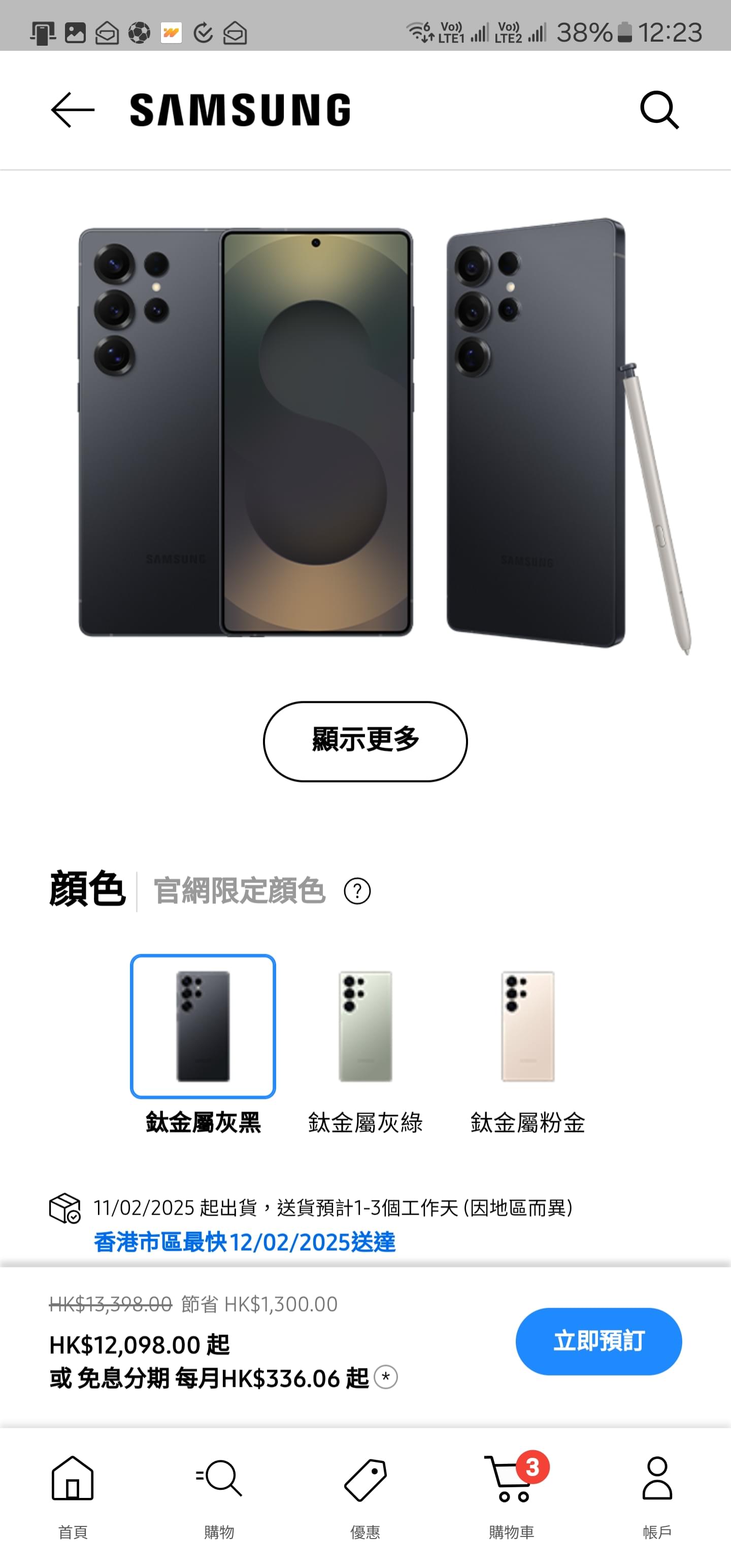
Task: Open installment info asterisk icon
Action: click(x=386, y=1377)
